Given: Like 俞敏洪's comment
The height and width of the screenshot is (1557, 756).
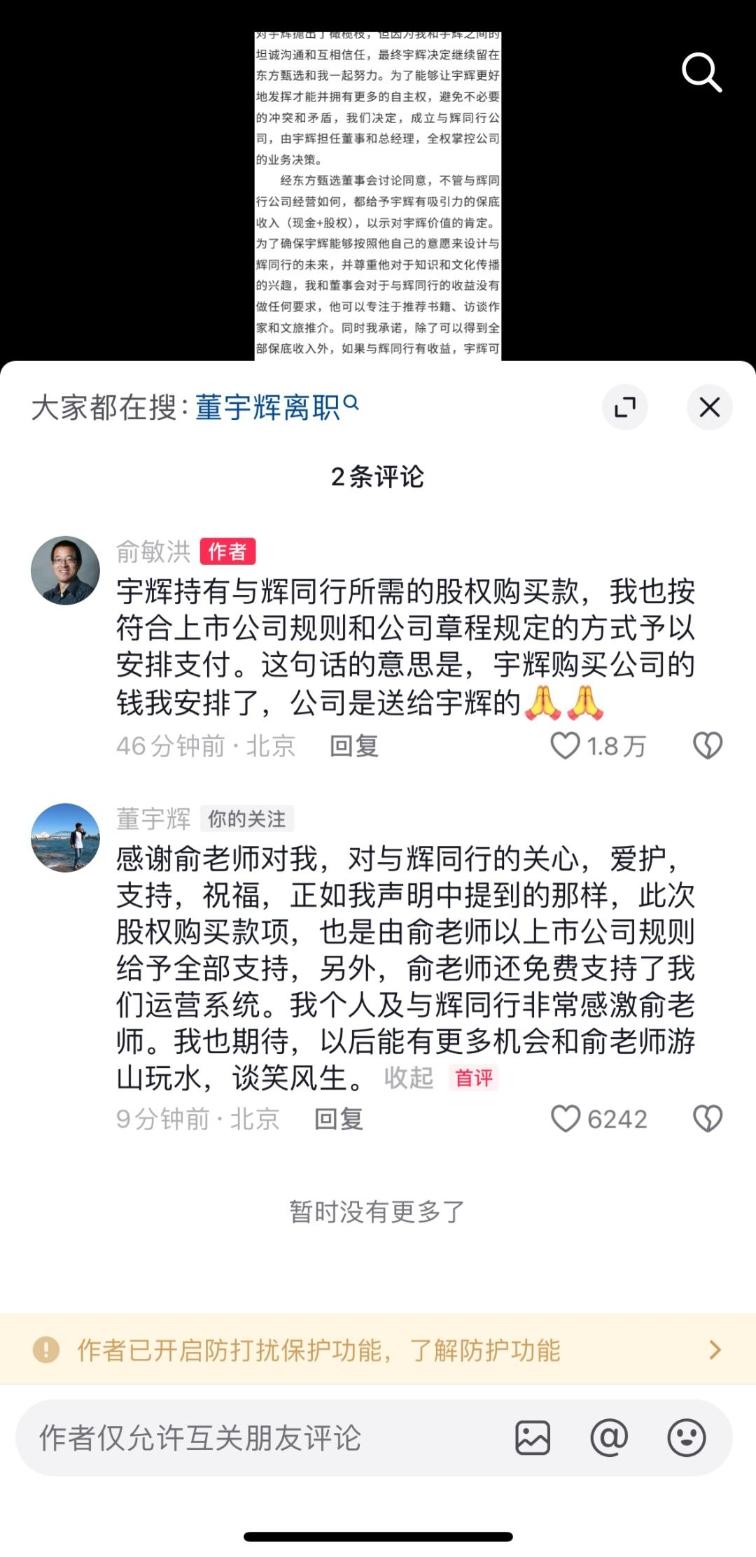Looking at the screenshot, I should coord(566,746).
